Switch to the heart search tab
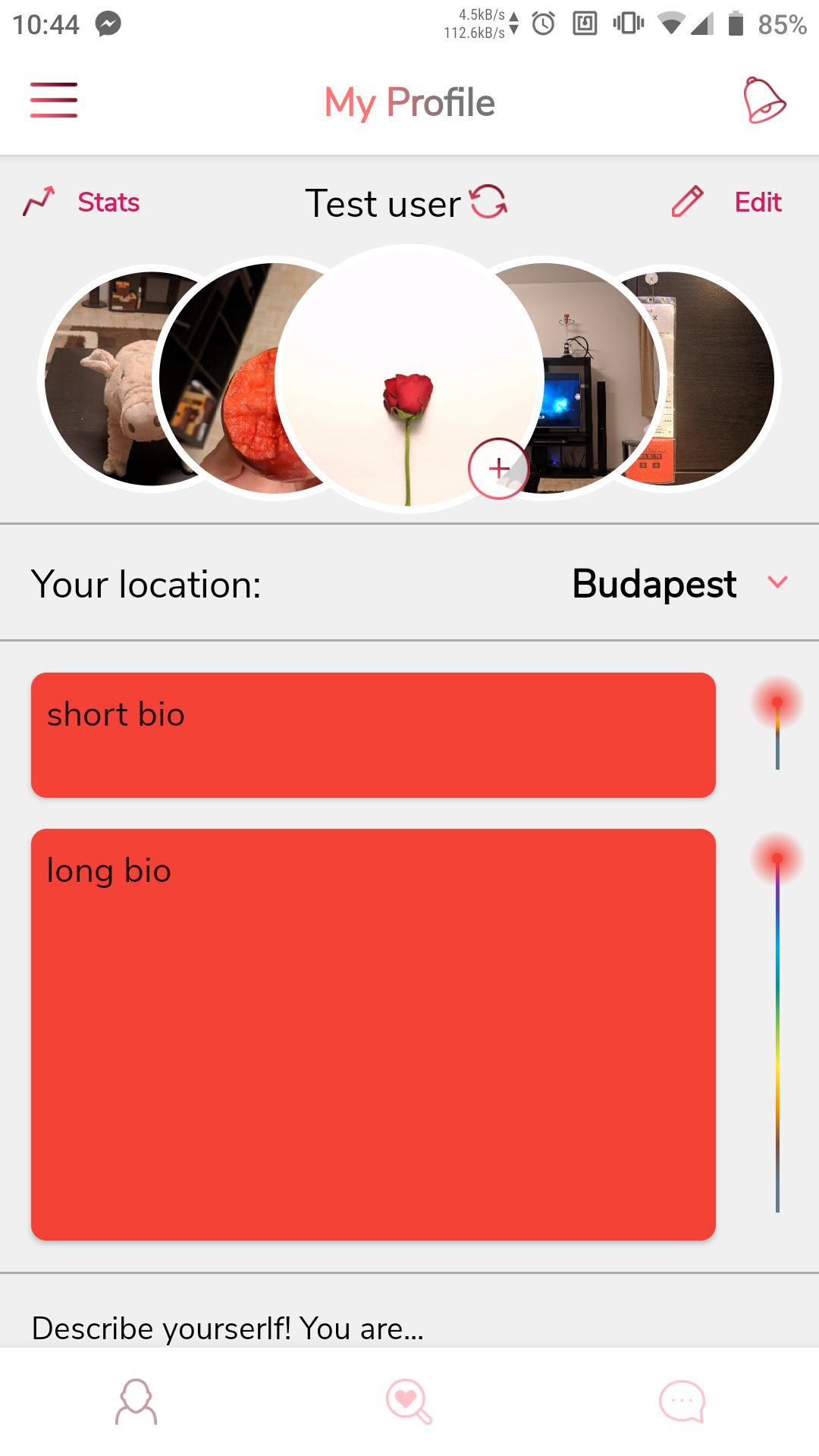Image resolution: width=819 pixels, height=1456 pixels. point(409,1401)
